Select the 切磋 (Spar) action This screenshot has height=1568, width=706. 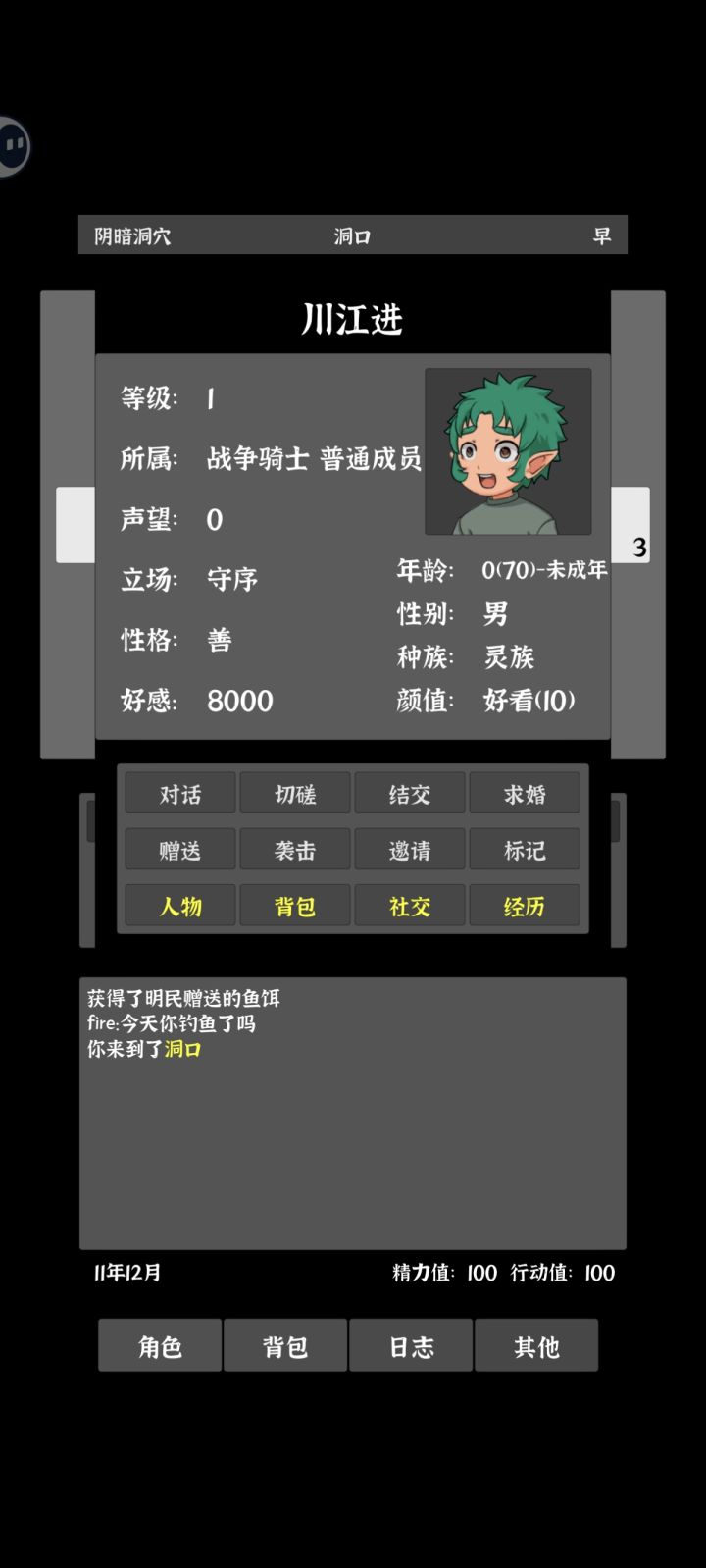[294, 793]
